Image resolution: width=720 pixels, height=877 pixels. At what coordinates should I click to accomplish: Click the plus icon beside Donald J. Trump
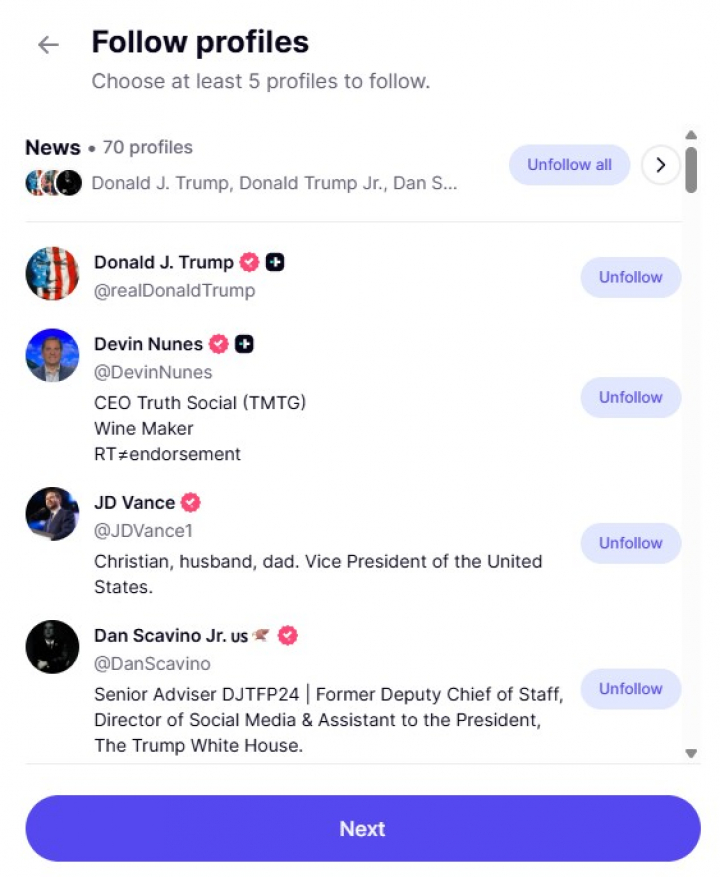[275, 261]
